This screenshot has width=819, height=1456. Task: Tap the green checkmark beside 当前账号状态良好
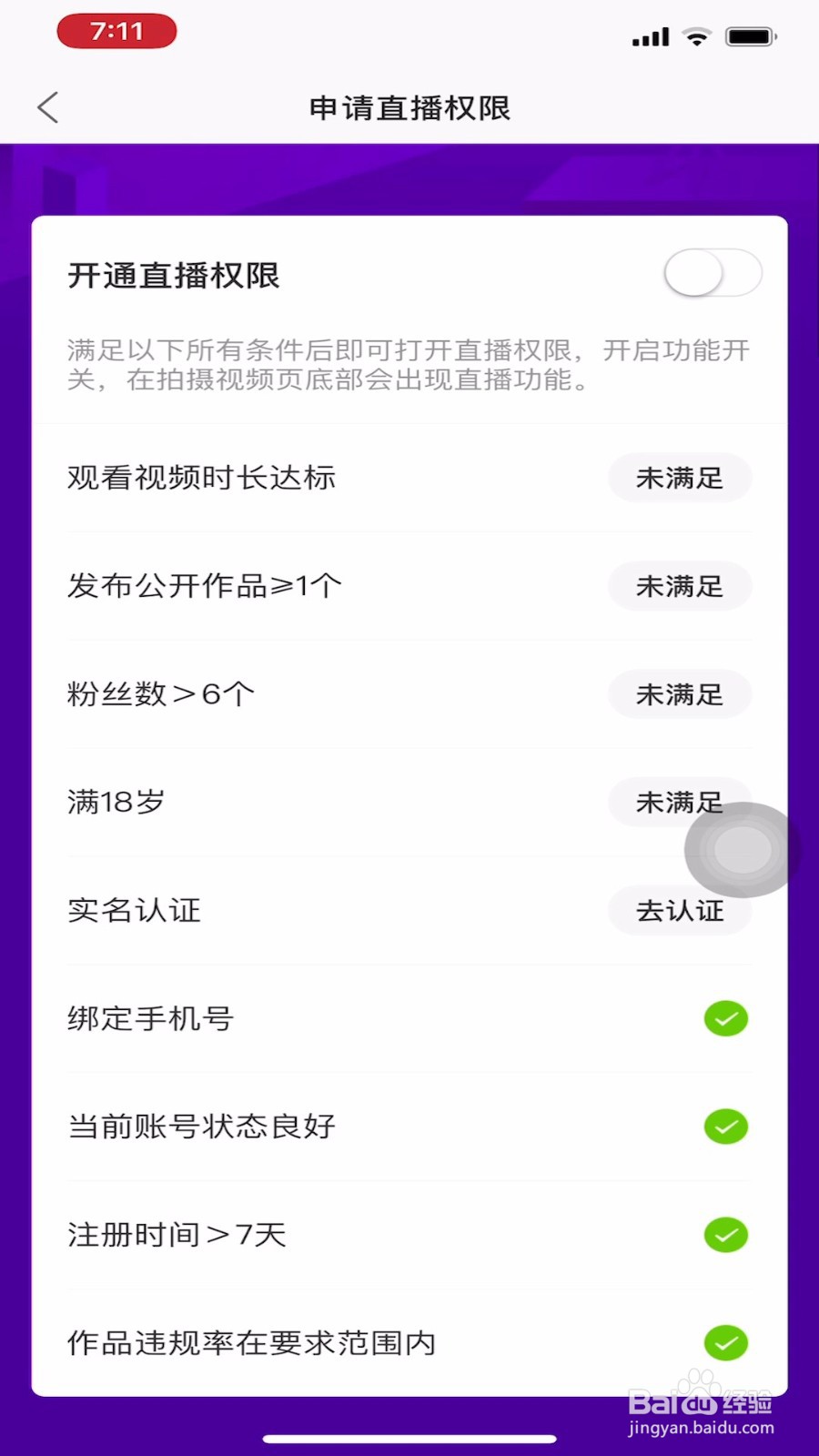725,1127
